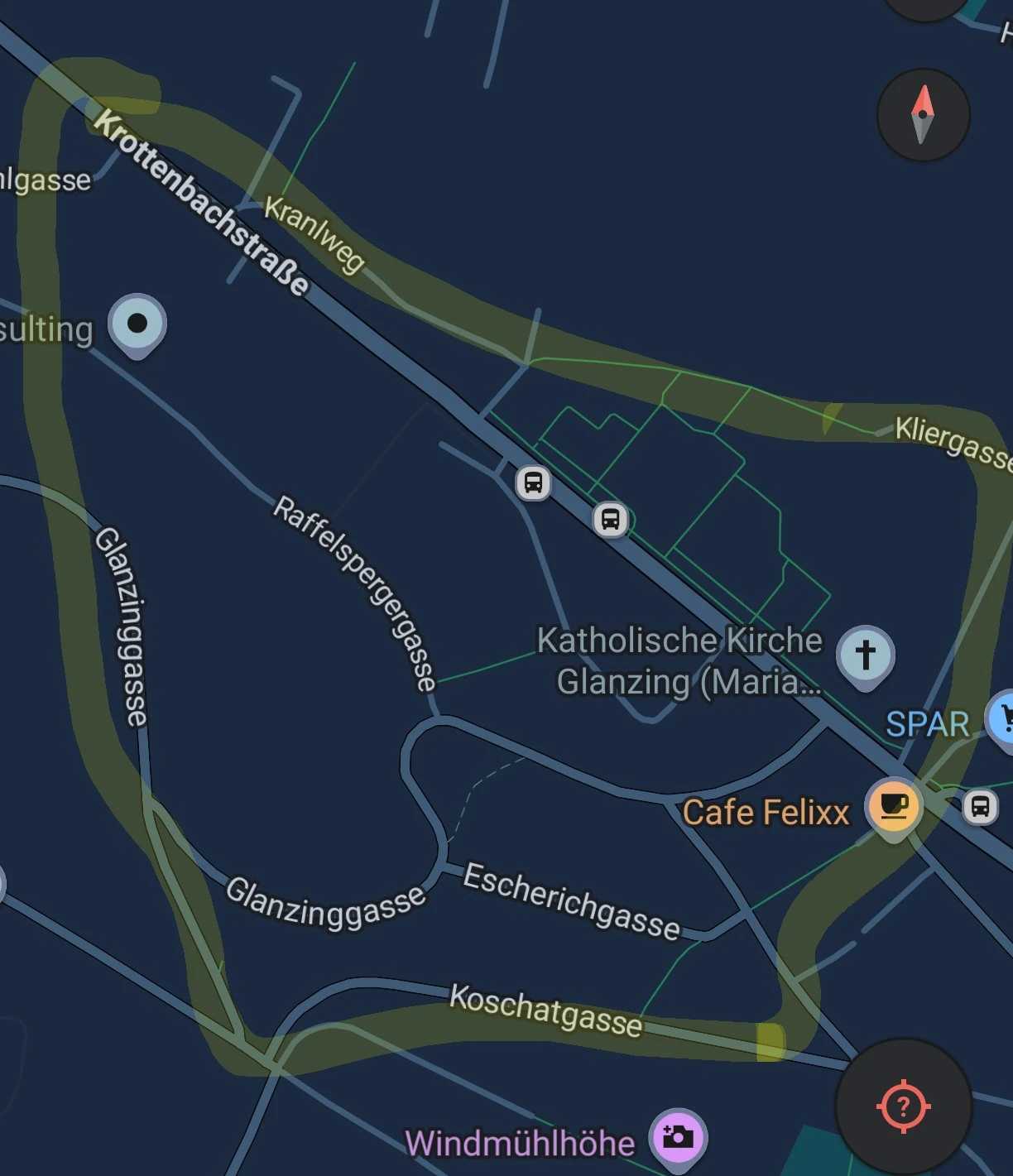The width and height of the screenshot is (1013, 1176).
Task: Center map on my location
Action: 903,1106
